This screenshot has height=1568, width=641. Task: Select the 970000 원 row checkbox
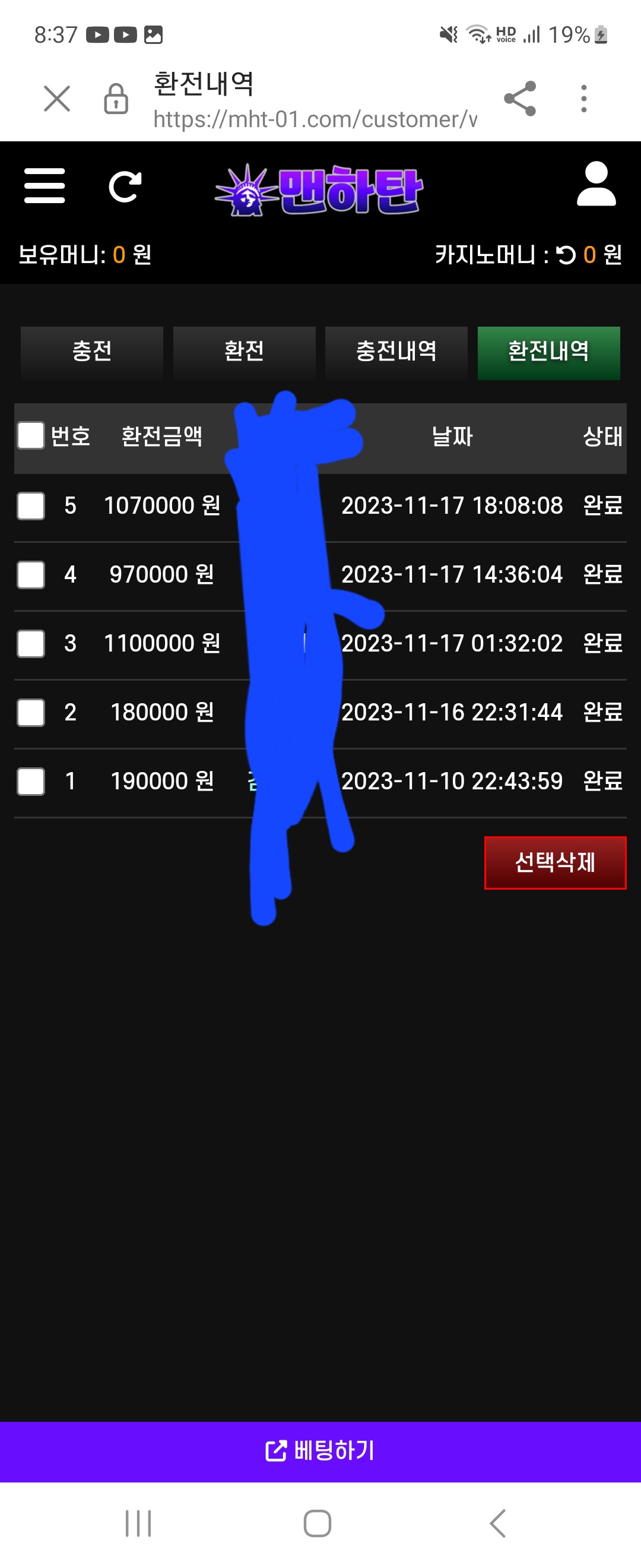(x=31, y=574)
